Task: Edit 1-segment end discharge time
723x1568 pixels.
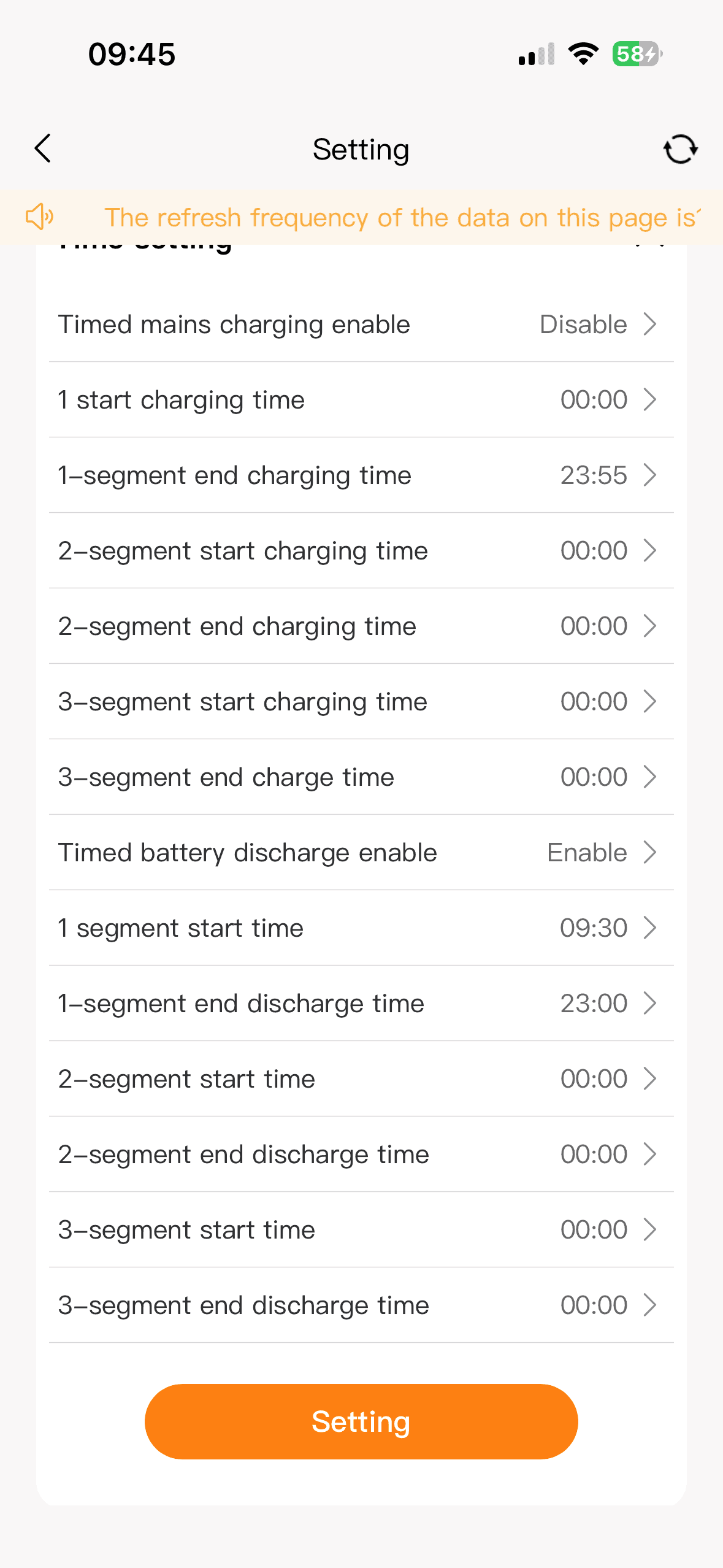Action: (361, 1003)
